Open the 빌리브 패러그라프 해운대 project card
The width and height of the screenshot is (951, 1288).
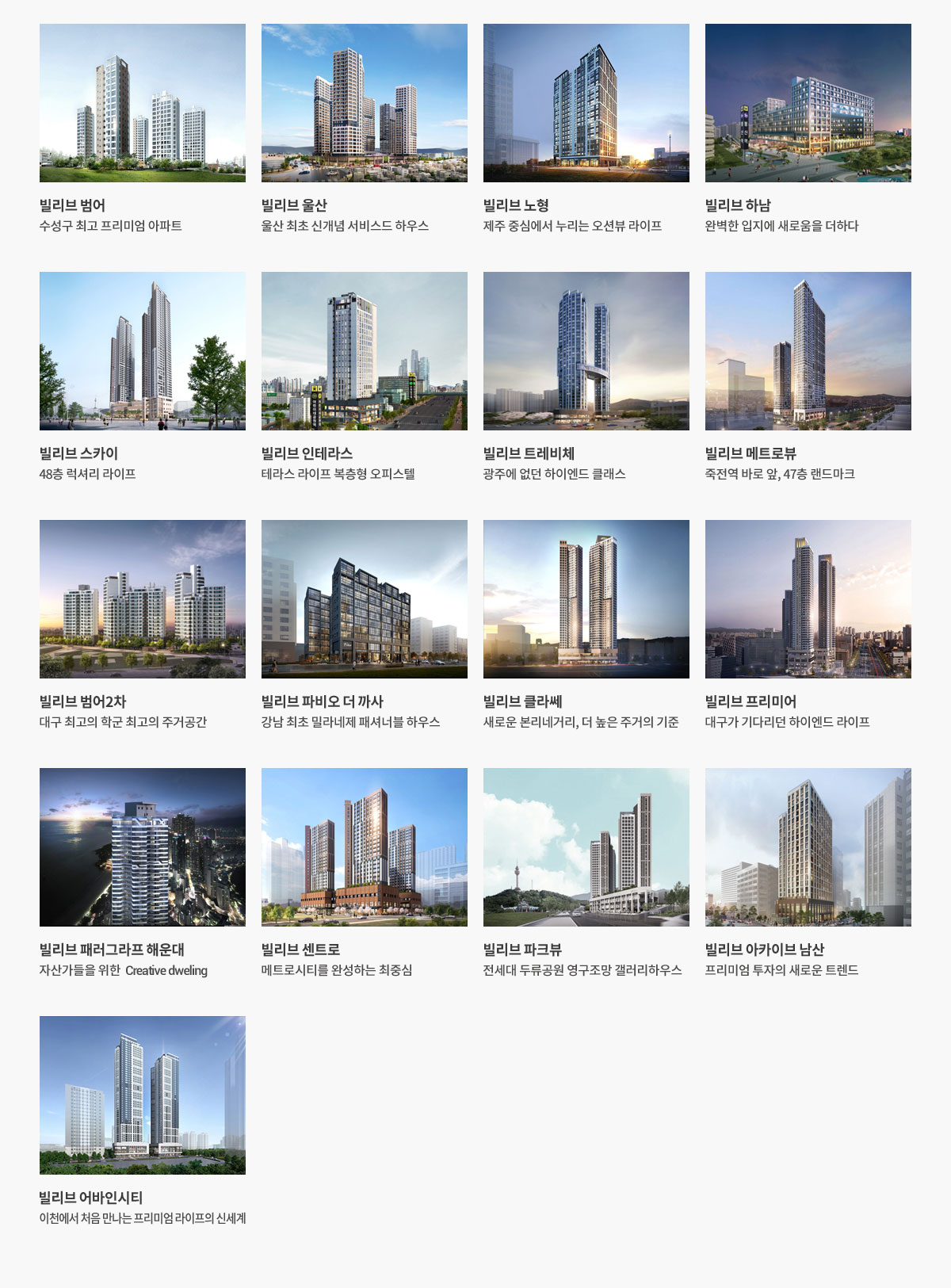click(143, 847)
